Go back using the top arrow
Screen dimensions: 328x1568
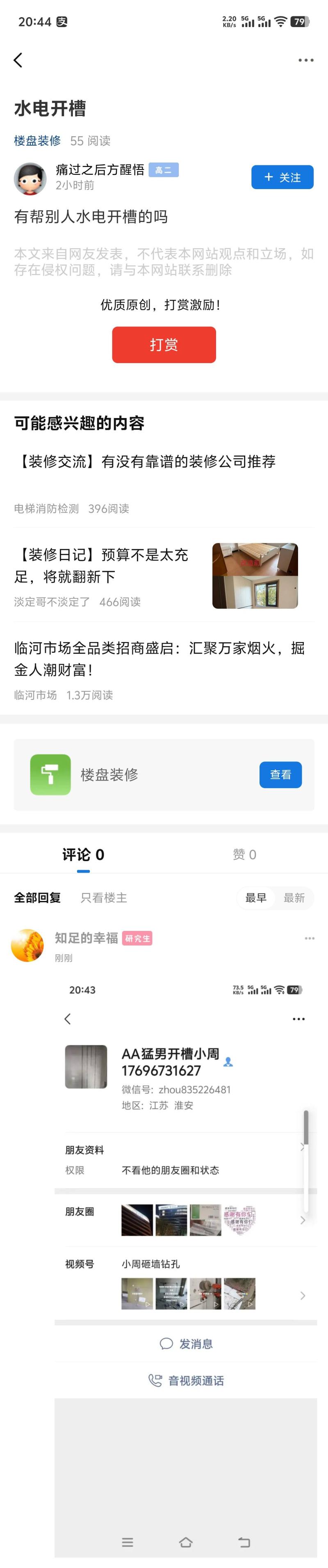point(18,60)
